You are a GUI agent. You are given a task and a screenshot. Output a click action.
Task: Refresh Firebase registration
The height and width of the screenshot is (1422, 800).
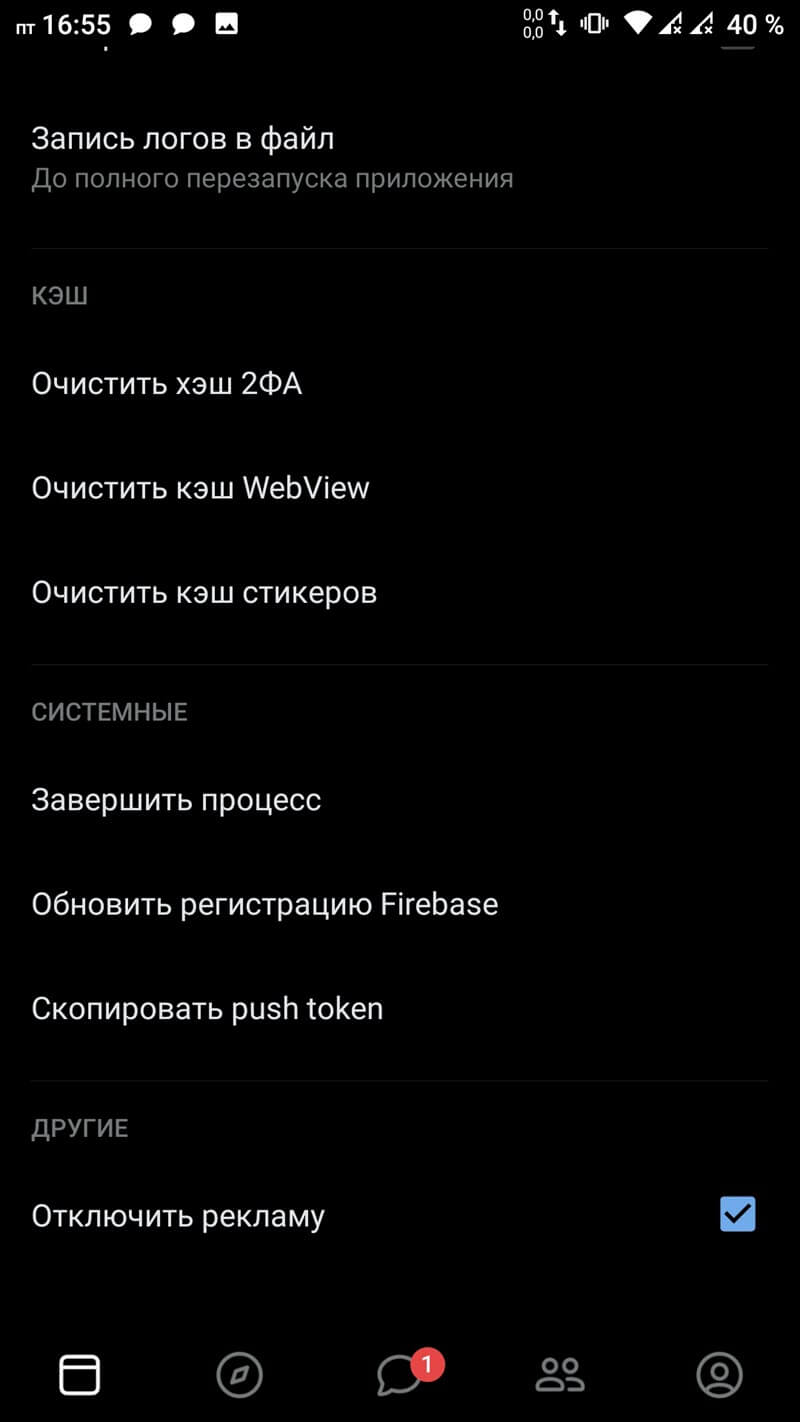[400, 904]
